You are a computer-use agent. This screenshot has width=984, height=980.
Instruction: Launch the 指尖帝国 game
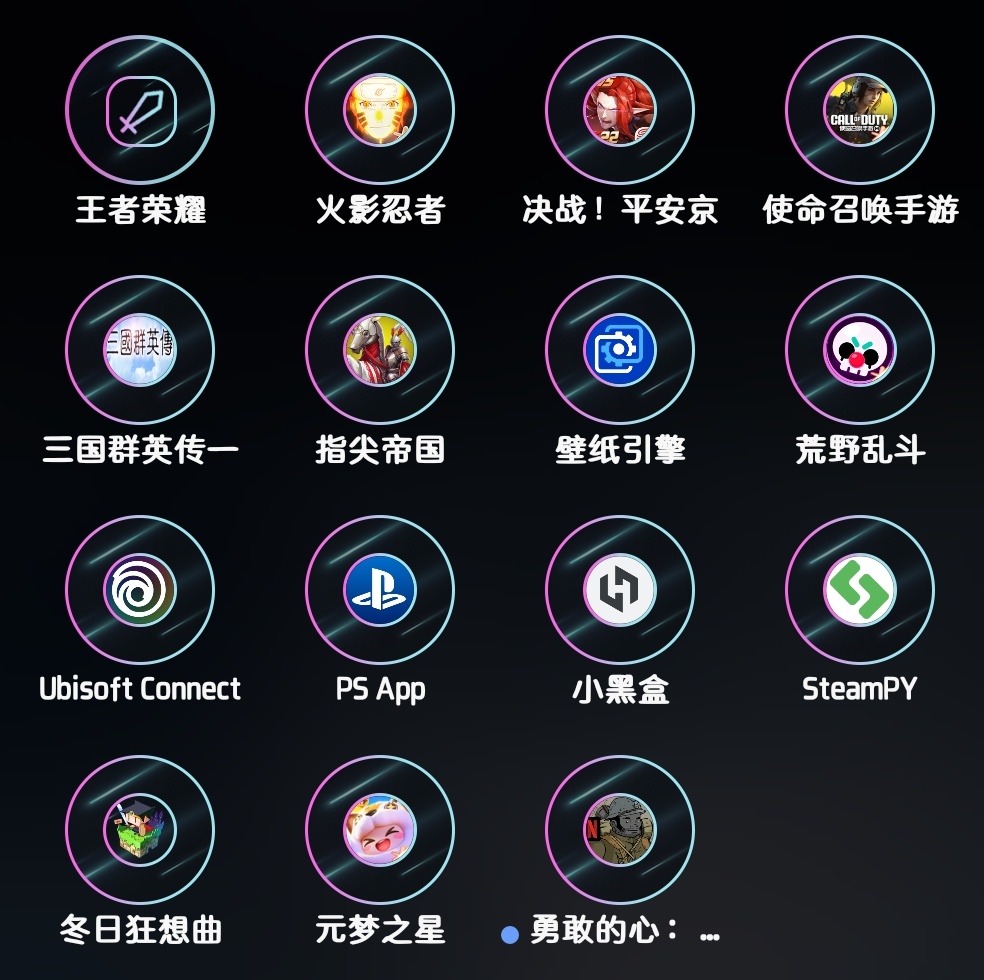[x=380, y=350]
